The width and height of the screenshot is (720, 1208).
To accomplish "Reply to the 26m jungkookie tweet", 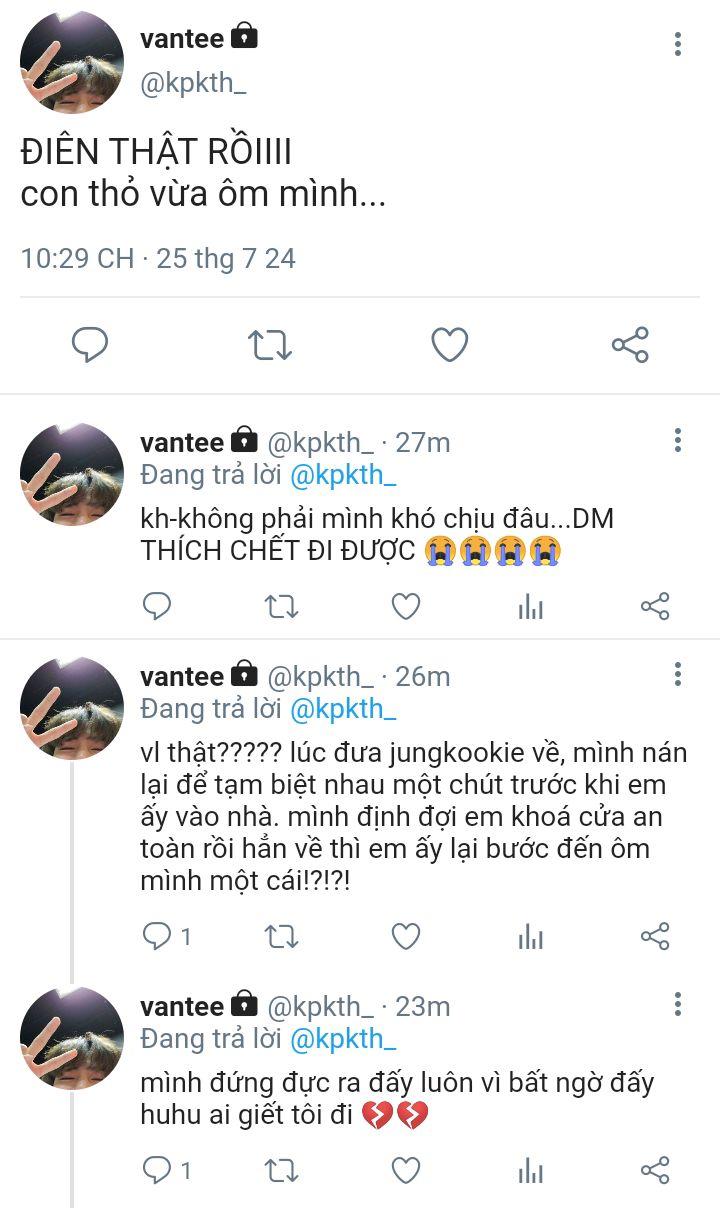I will pyautogui.click(x=158, y=936).
